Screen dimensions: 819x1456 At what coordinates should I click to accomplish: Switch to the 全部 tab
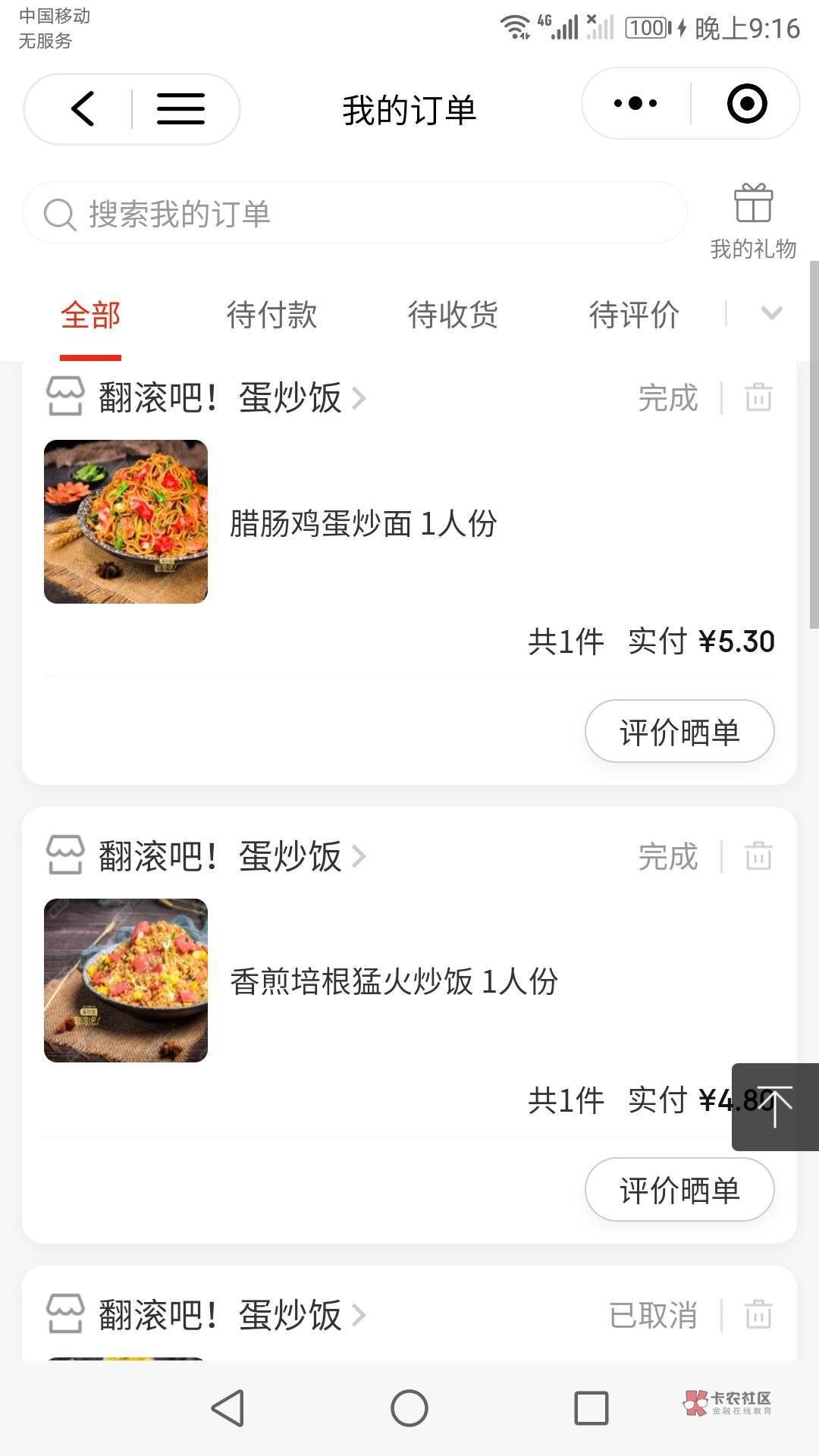[x=91, y=315]
